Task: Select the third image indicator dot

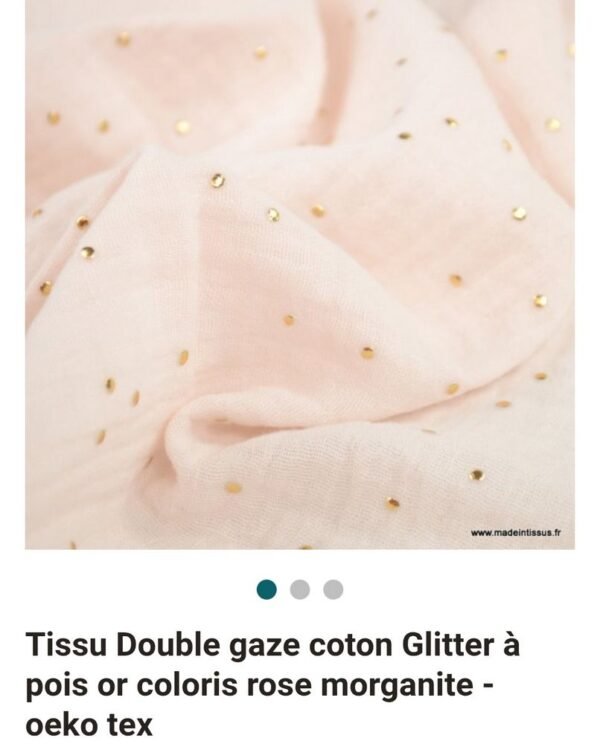Action: pos(333,589)
